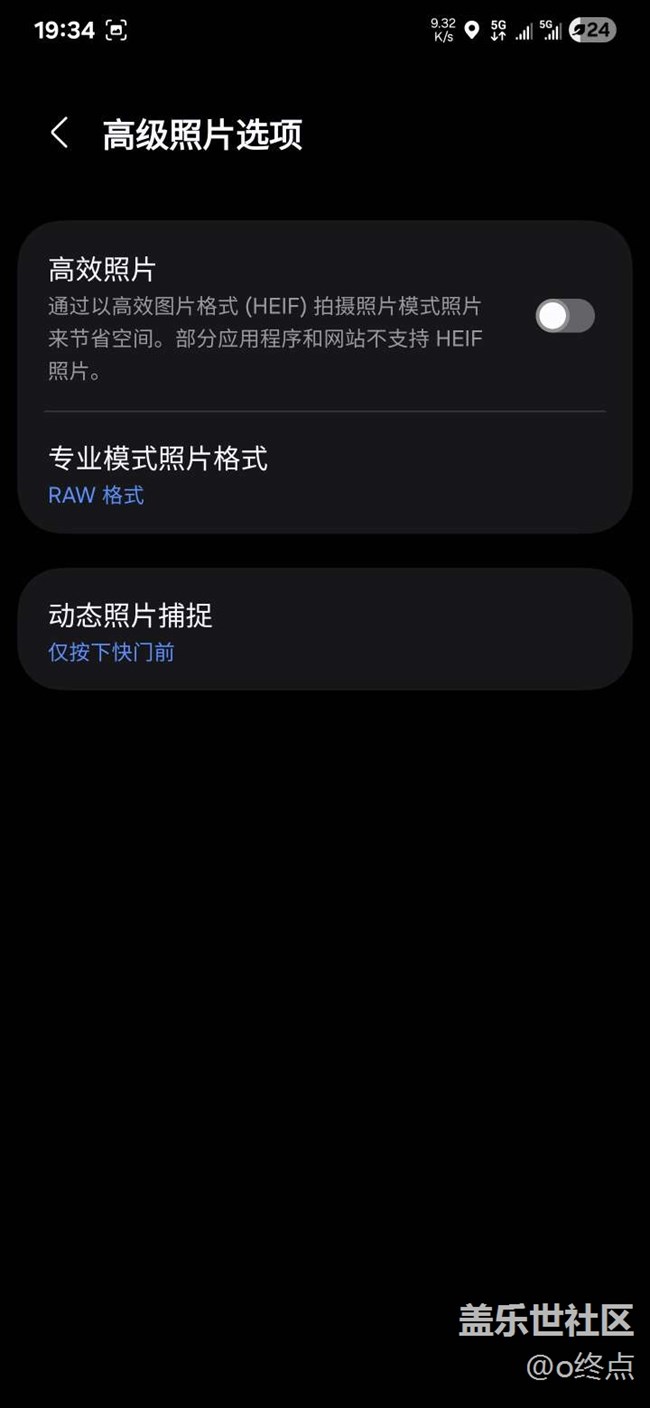Open 专业模式照片格式 setting

325,474
